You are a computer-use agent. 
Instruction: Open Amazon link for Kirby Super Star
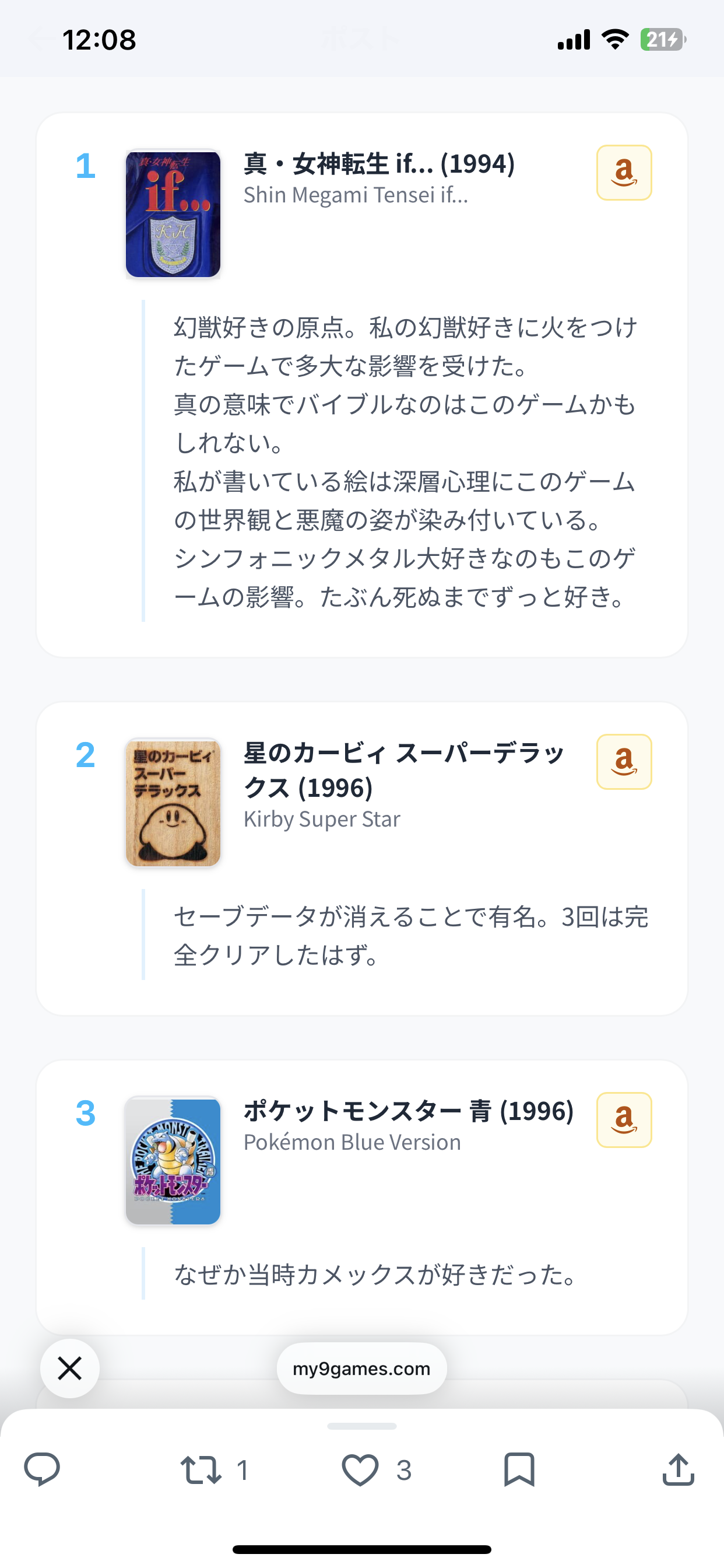(x=624, y=762)
